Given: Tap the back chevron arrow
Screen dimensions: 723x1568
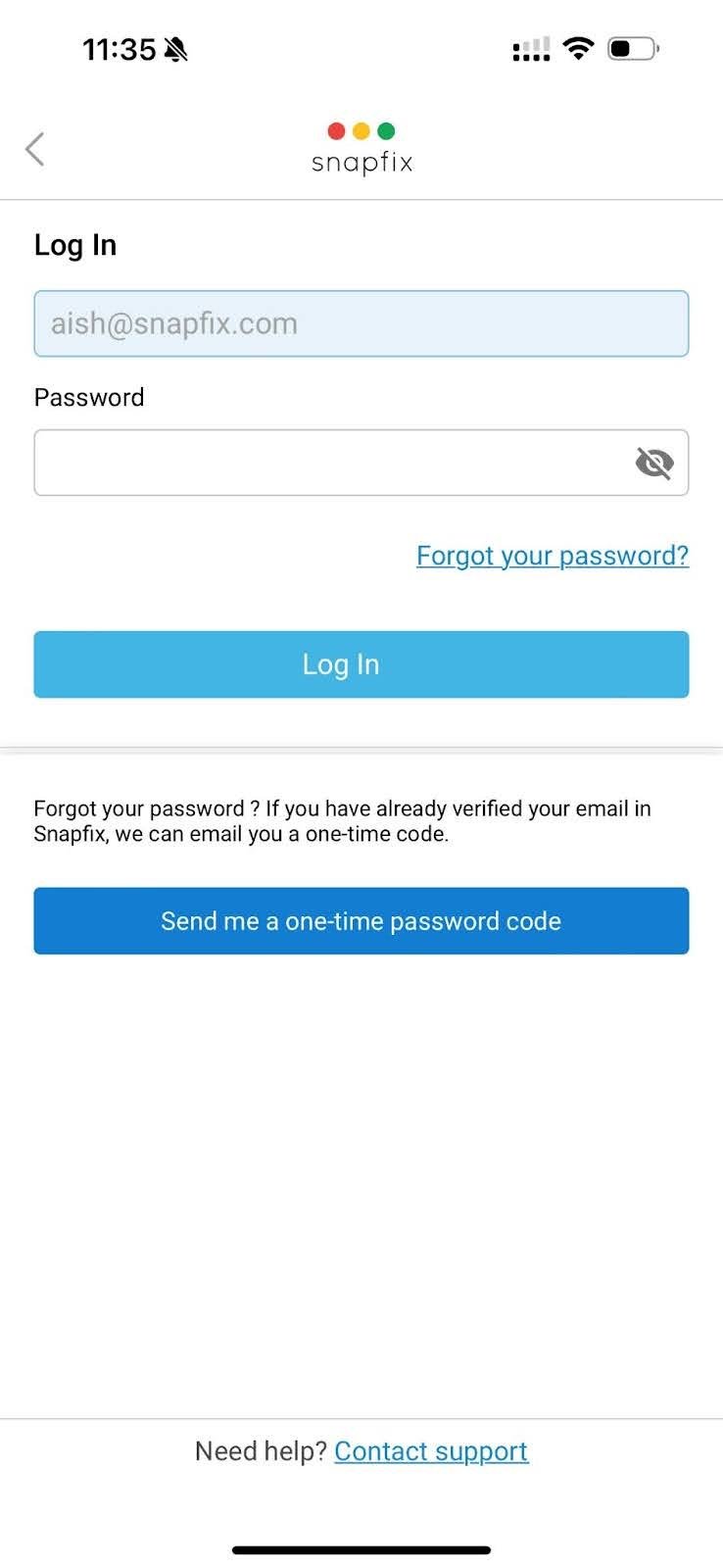Looking at the screenshot, I should 34,148.
